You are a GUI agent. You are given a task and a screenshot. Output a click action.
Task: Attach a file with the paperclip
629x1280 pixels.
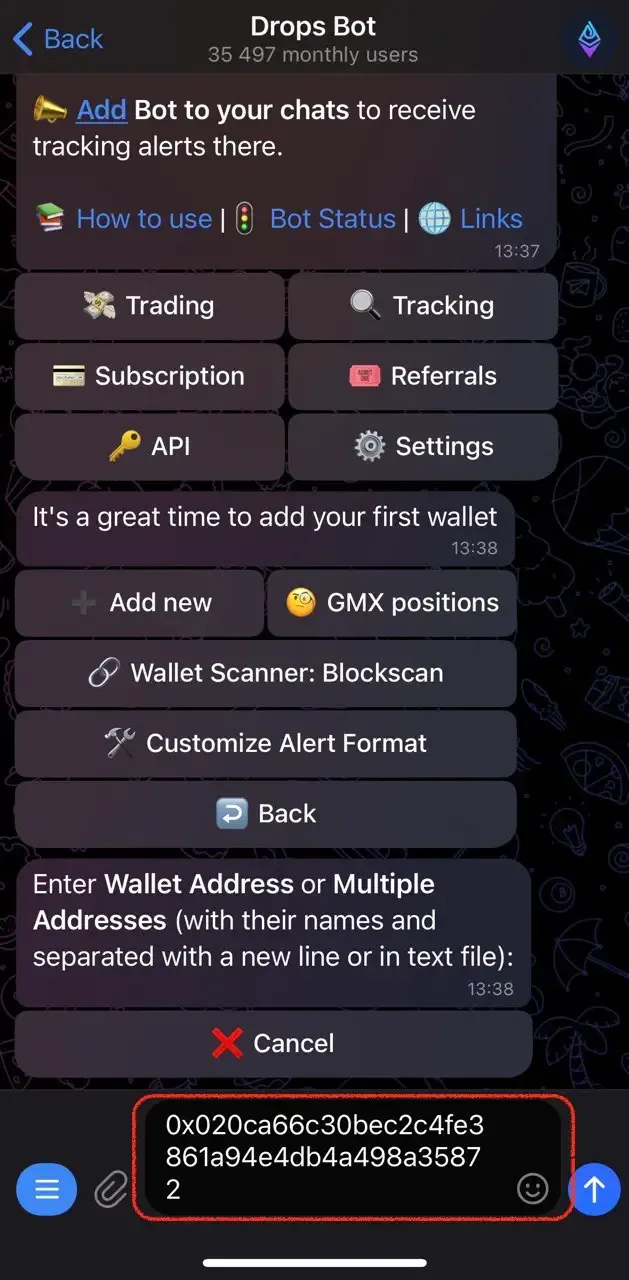110,1189
